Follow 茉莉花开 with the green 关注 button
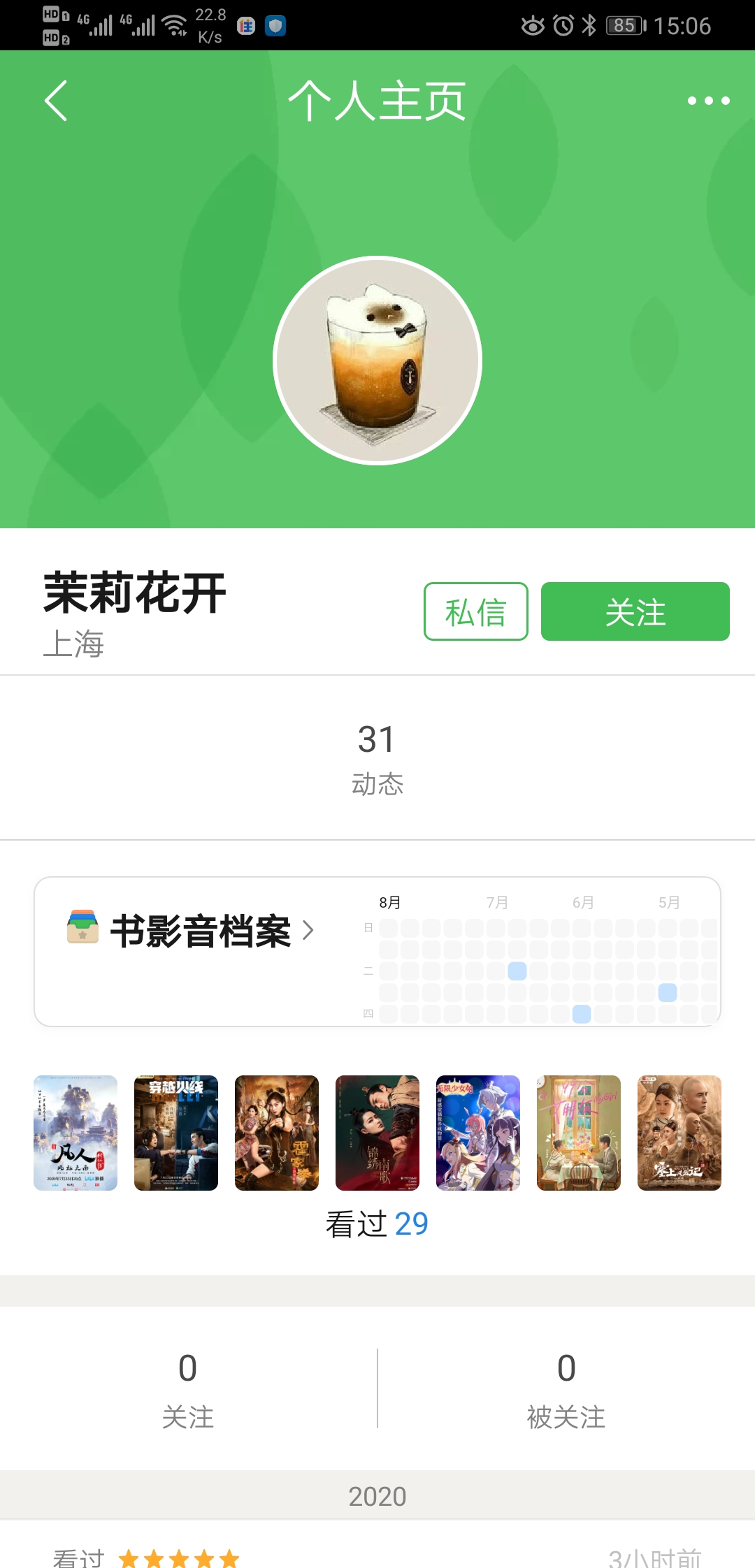Viewport: 755px width, 1568px height. (x=635, y=611)
